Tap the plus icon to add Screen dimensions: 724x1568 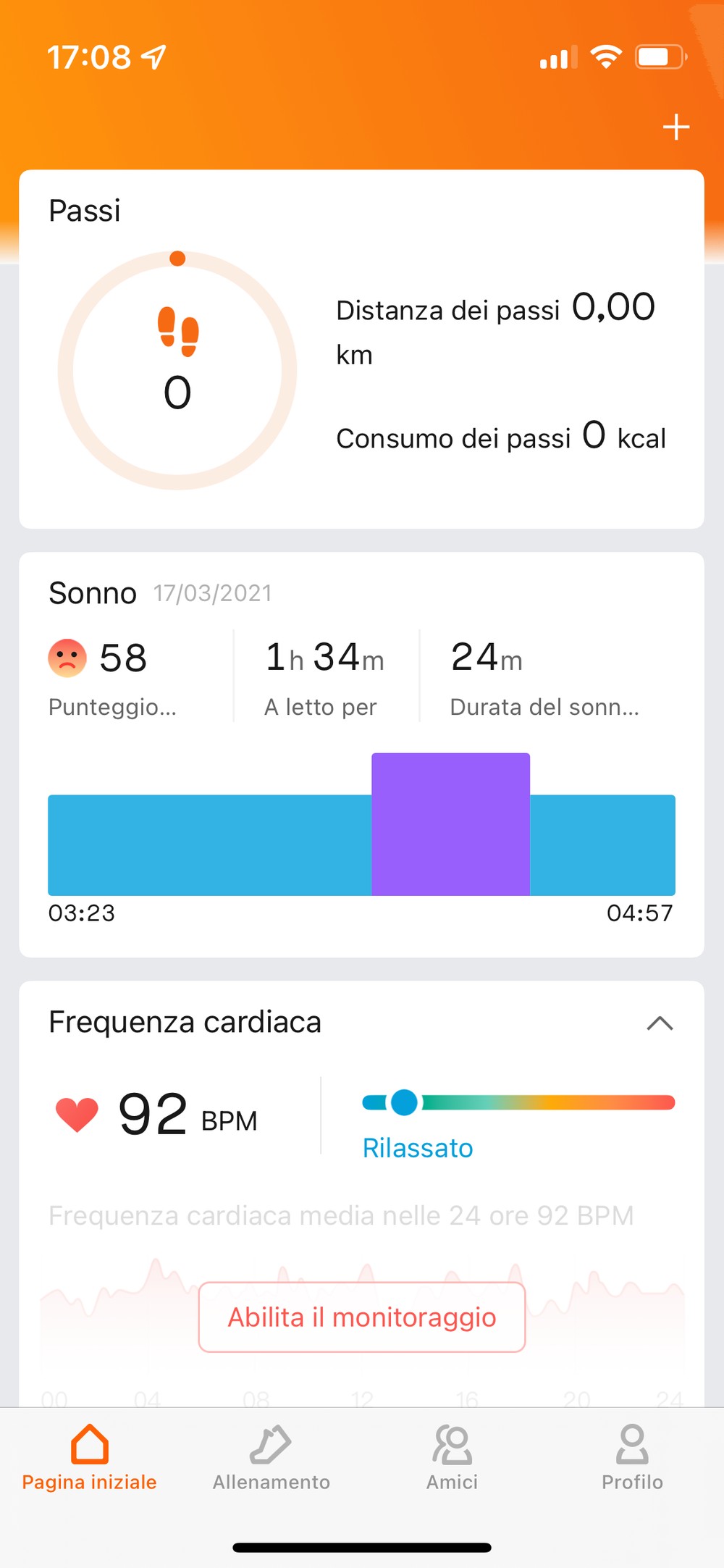tap(676, 127)
